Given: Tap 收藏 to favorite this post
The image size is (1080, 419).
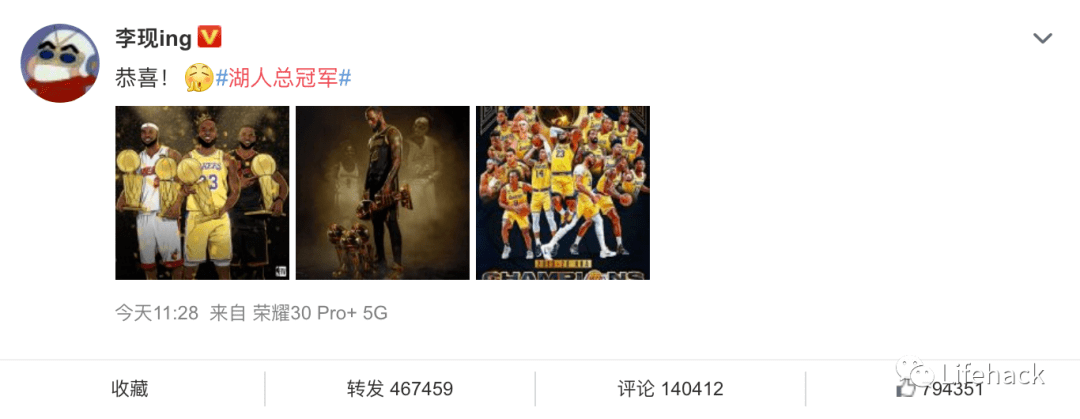Looking at the screenshot, I should point(130,388).
